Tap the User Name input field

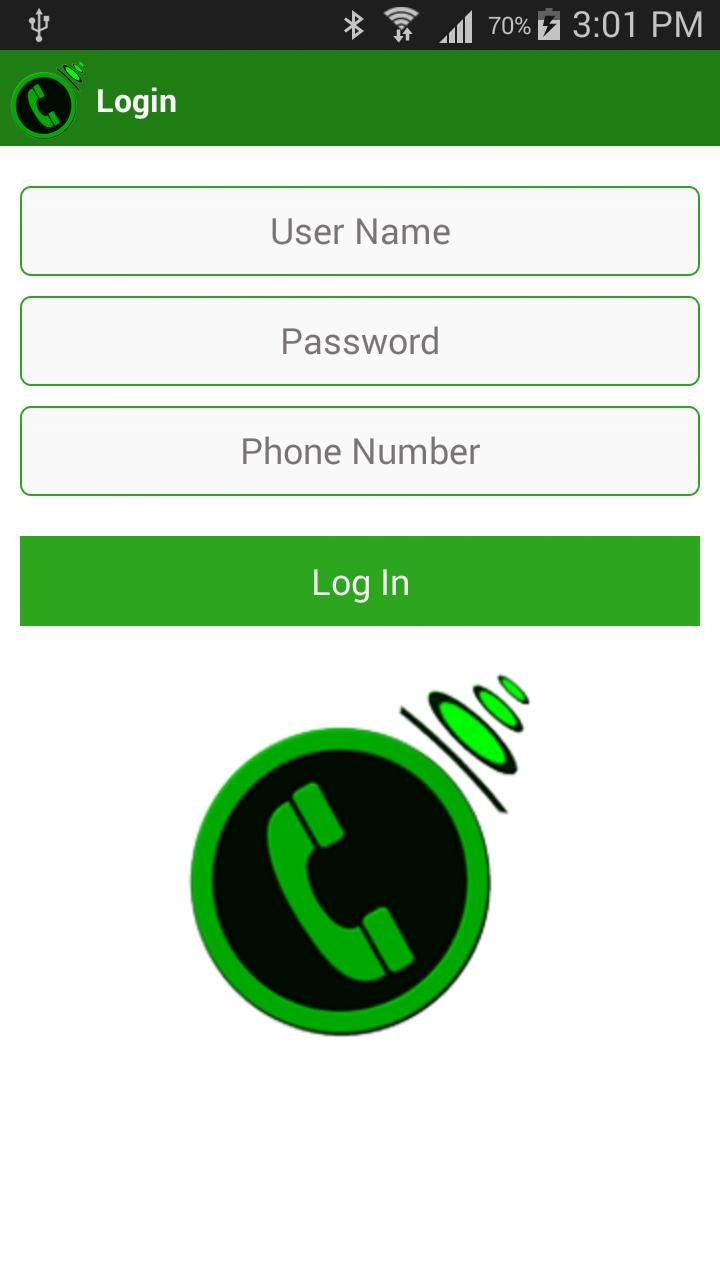tap(360, 231)
